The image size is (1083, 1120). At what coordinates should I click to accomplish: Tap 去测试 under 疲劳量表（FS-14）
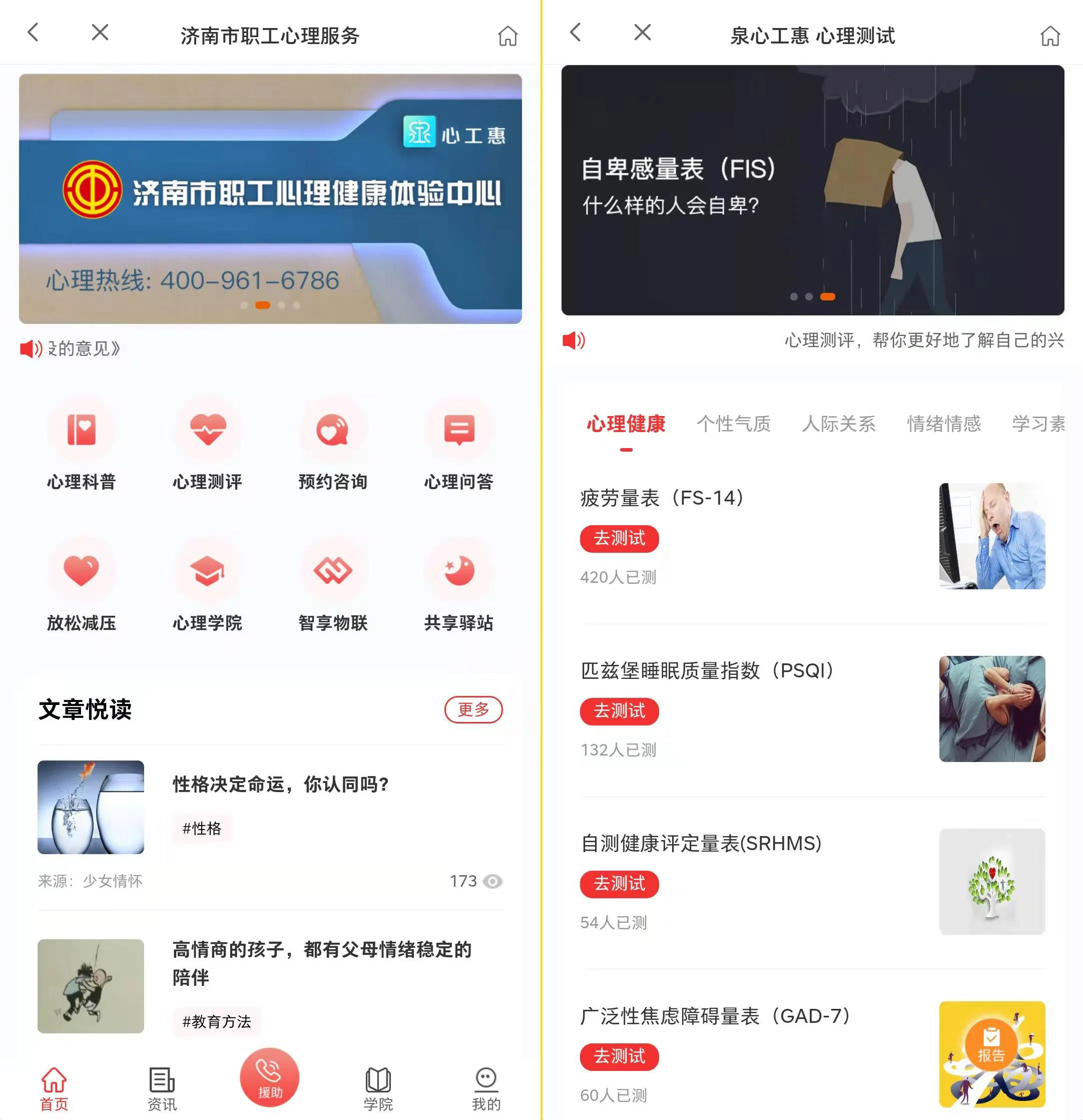tap(619, 538)
